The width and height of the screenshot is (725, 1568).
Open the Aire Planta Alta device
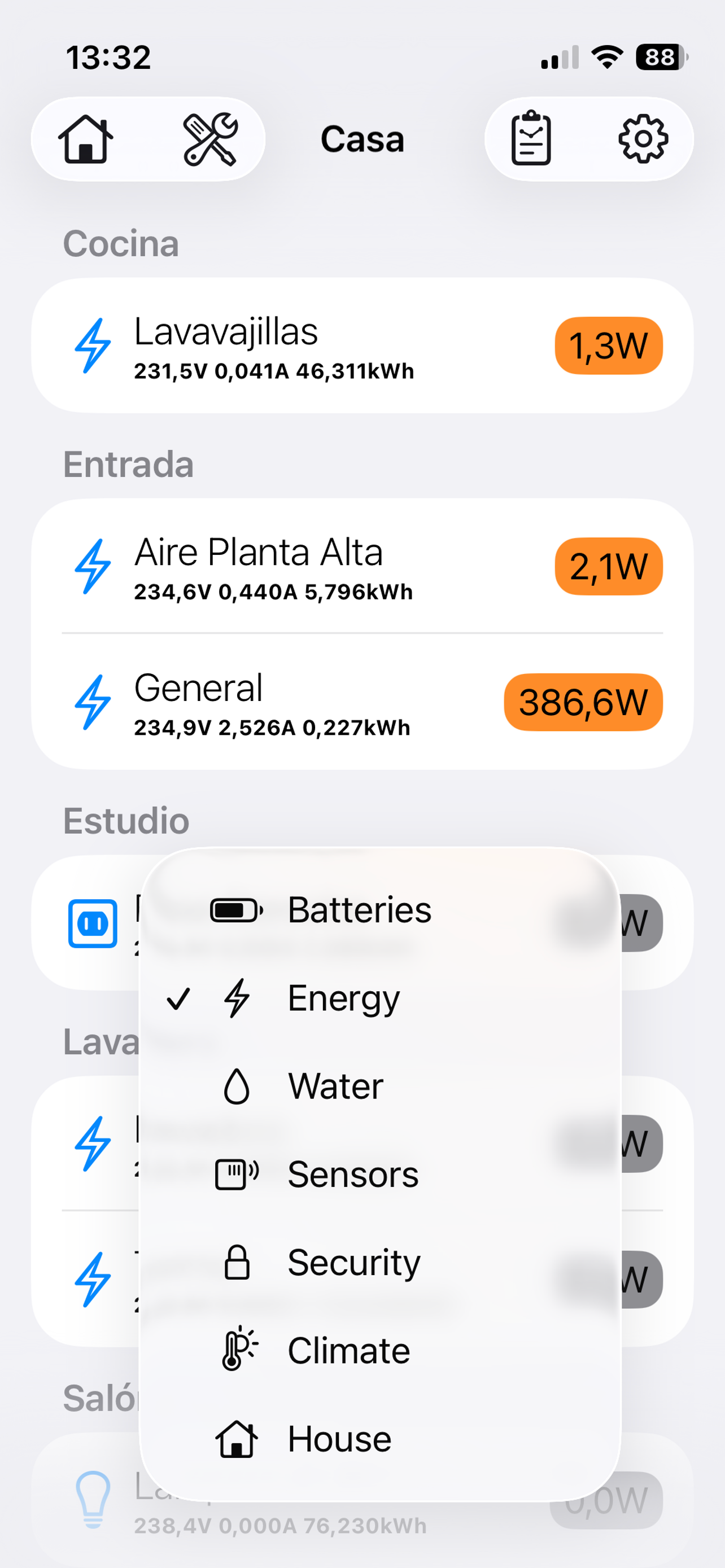[x=362, y=566]
